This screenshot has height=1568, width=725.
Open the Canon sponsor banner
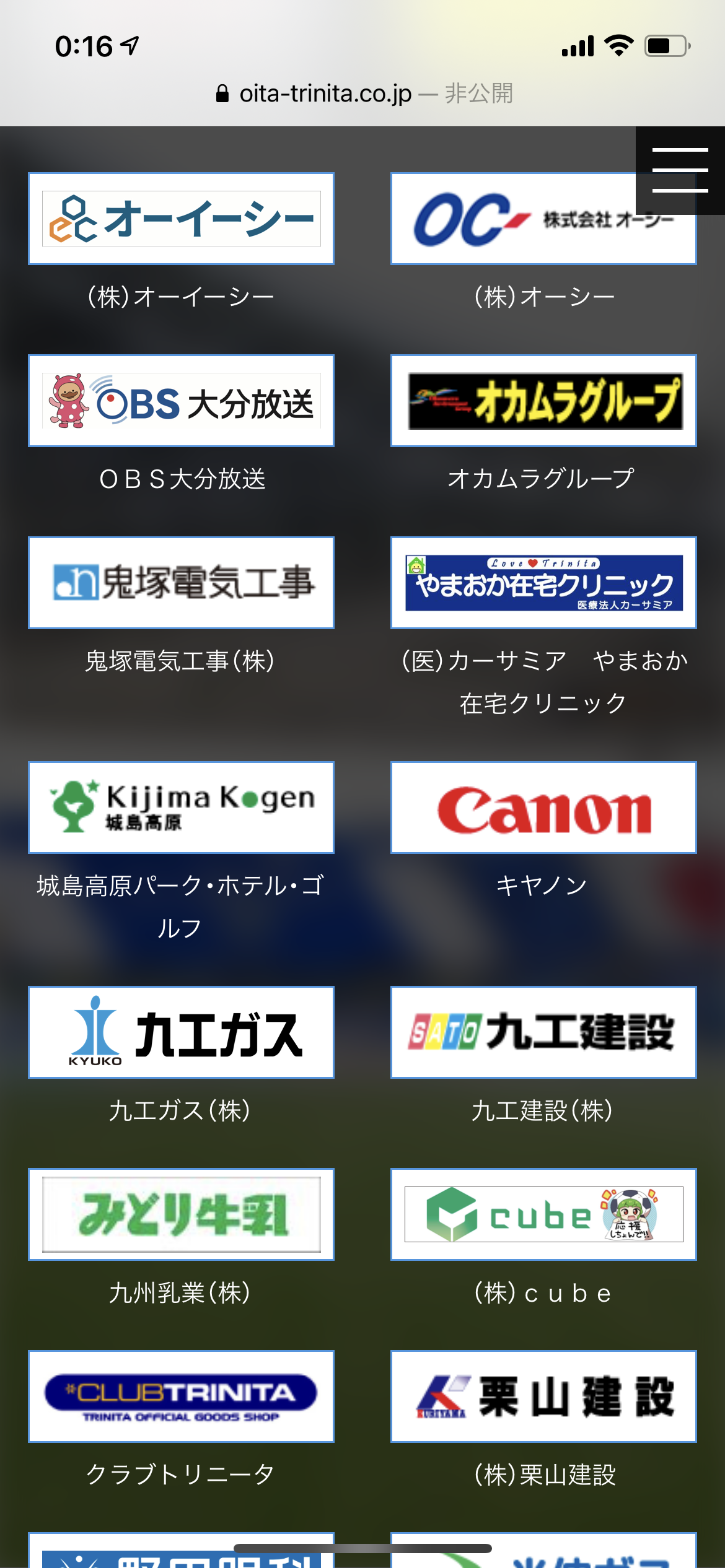pyautogui.click(x=543, y=808)
